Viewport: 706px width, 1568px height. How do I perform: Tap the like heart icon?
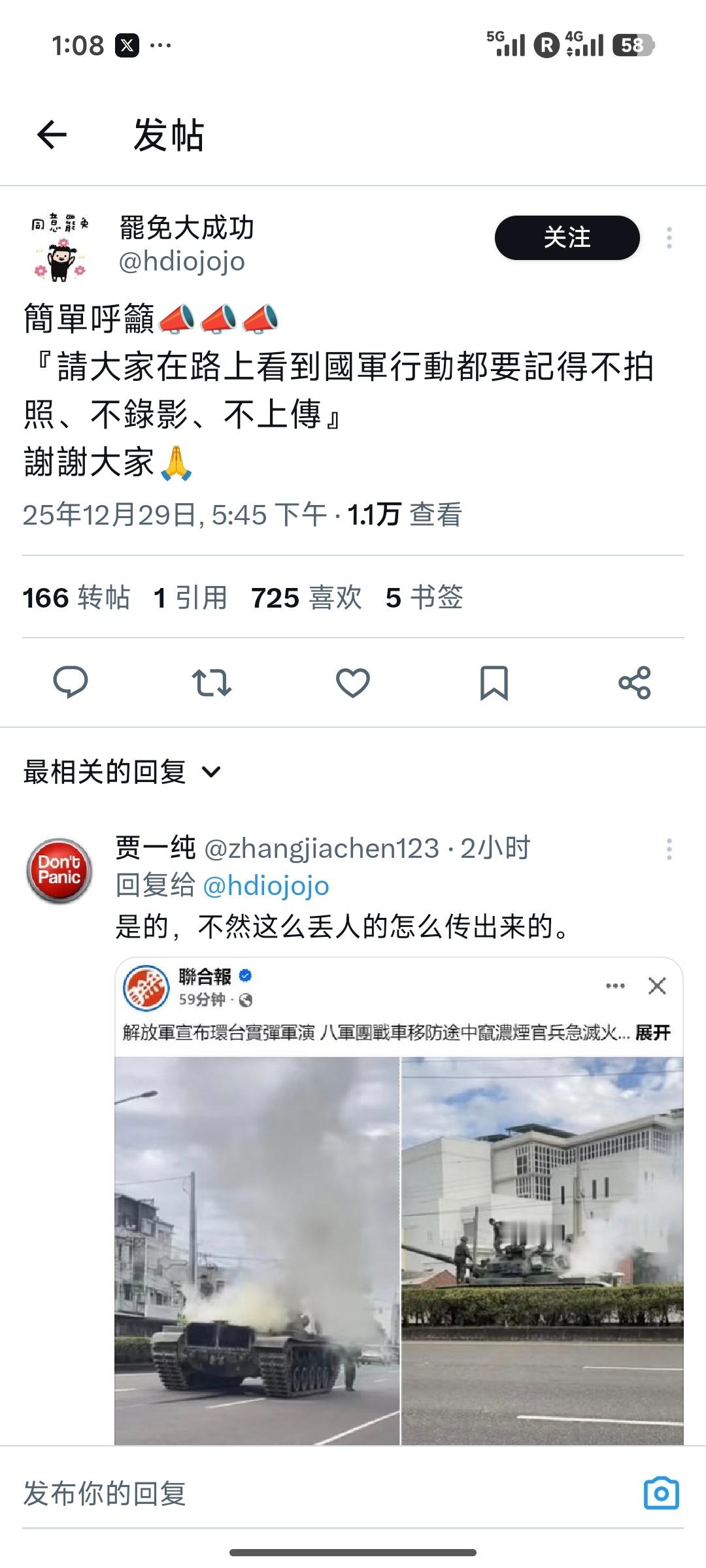point(353,683)
